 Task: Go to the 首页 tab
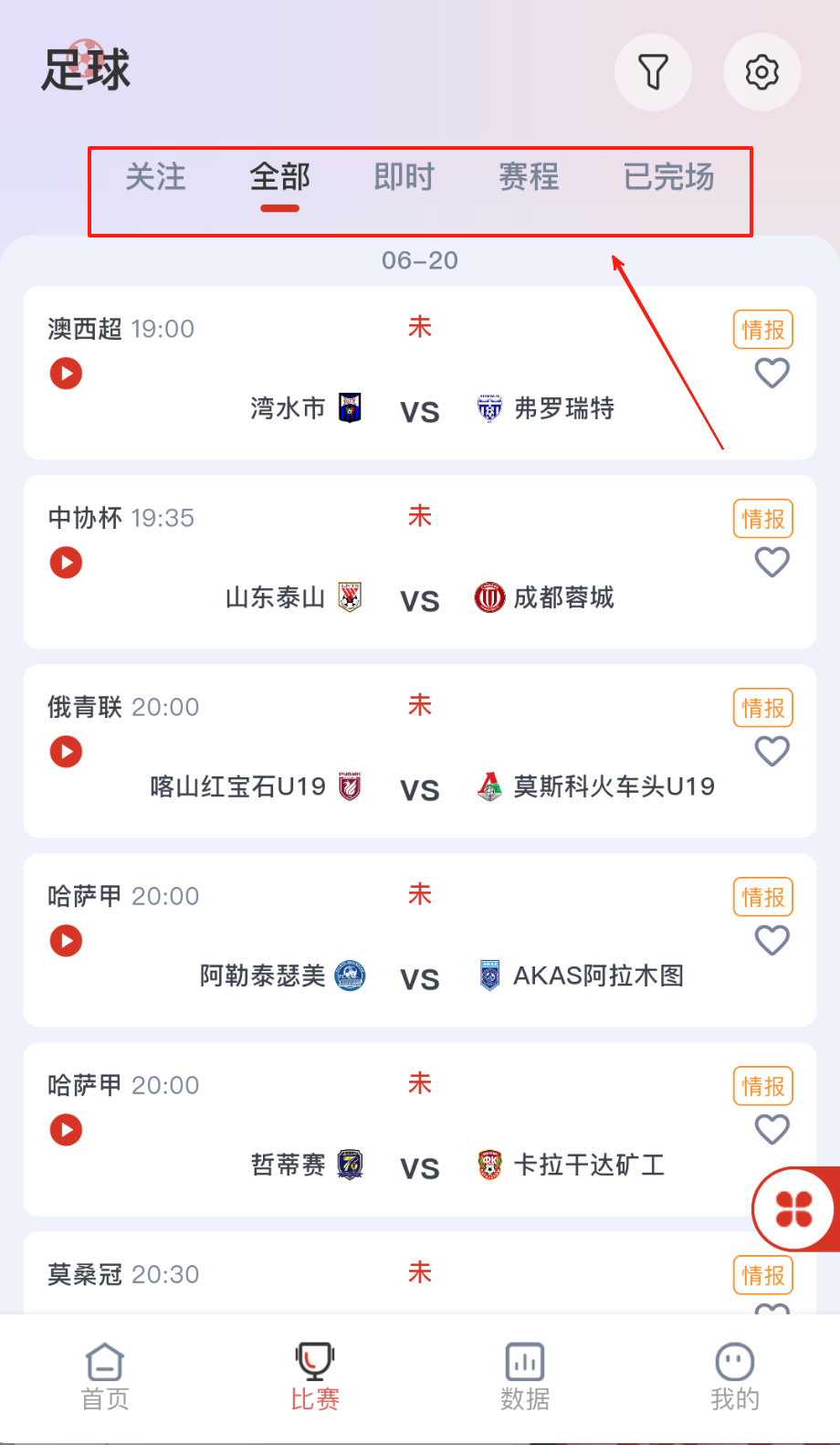[x=105, y=1376]
